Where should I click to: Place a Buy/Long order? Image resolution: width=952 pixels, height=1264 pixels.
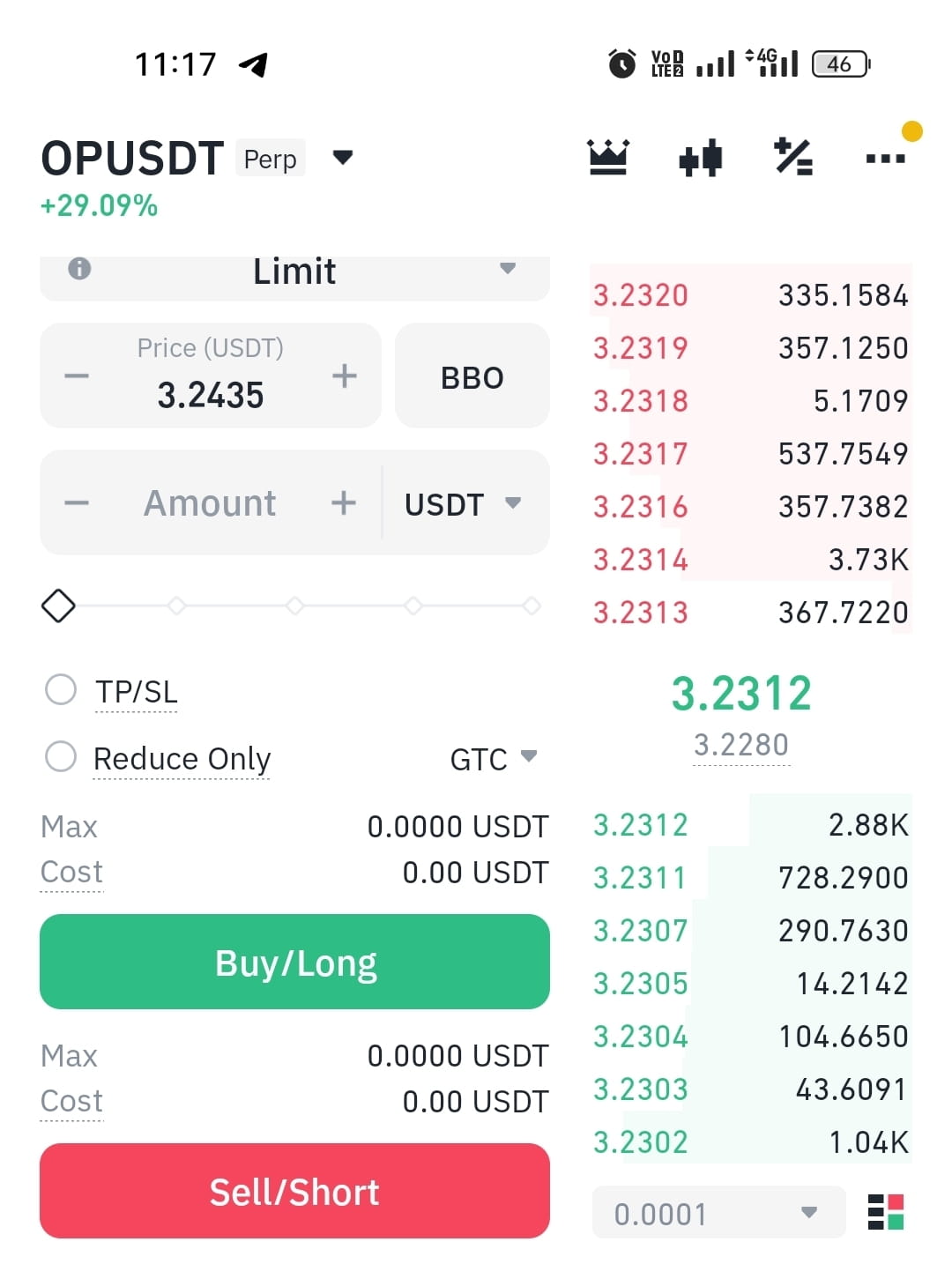(x=294, y=962)
